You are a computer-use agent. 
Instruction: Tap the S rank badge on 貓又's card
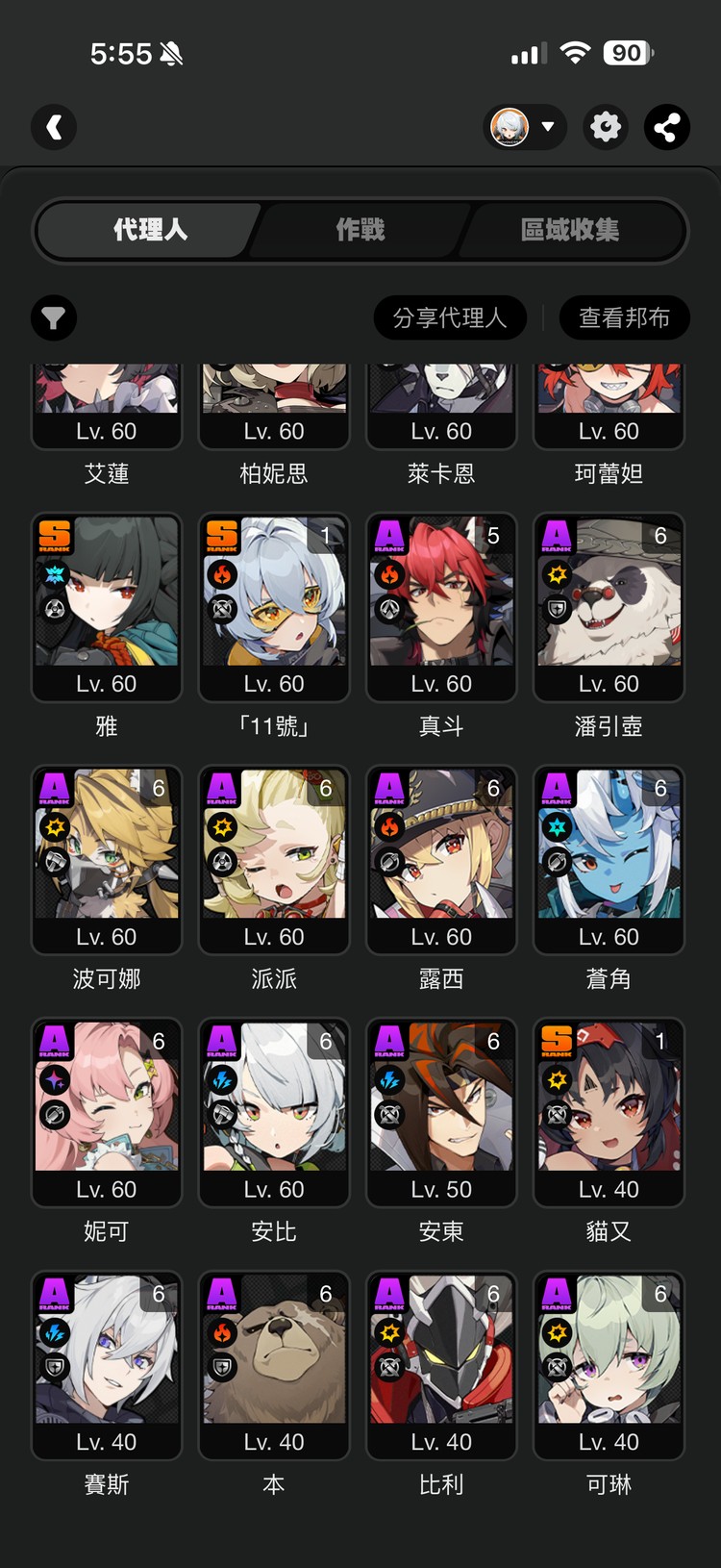coord(558,1042)
